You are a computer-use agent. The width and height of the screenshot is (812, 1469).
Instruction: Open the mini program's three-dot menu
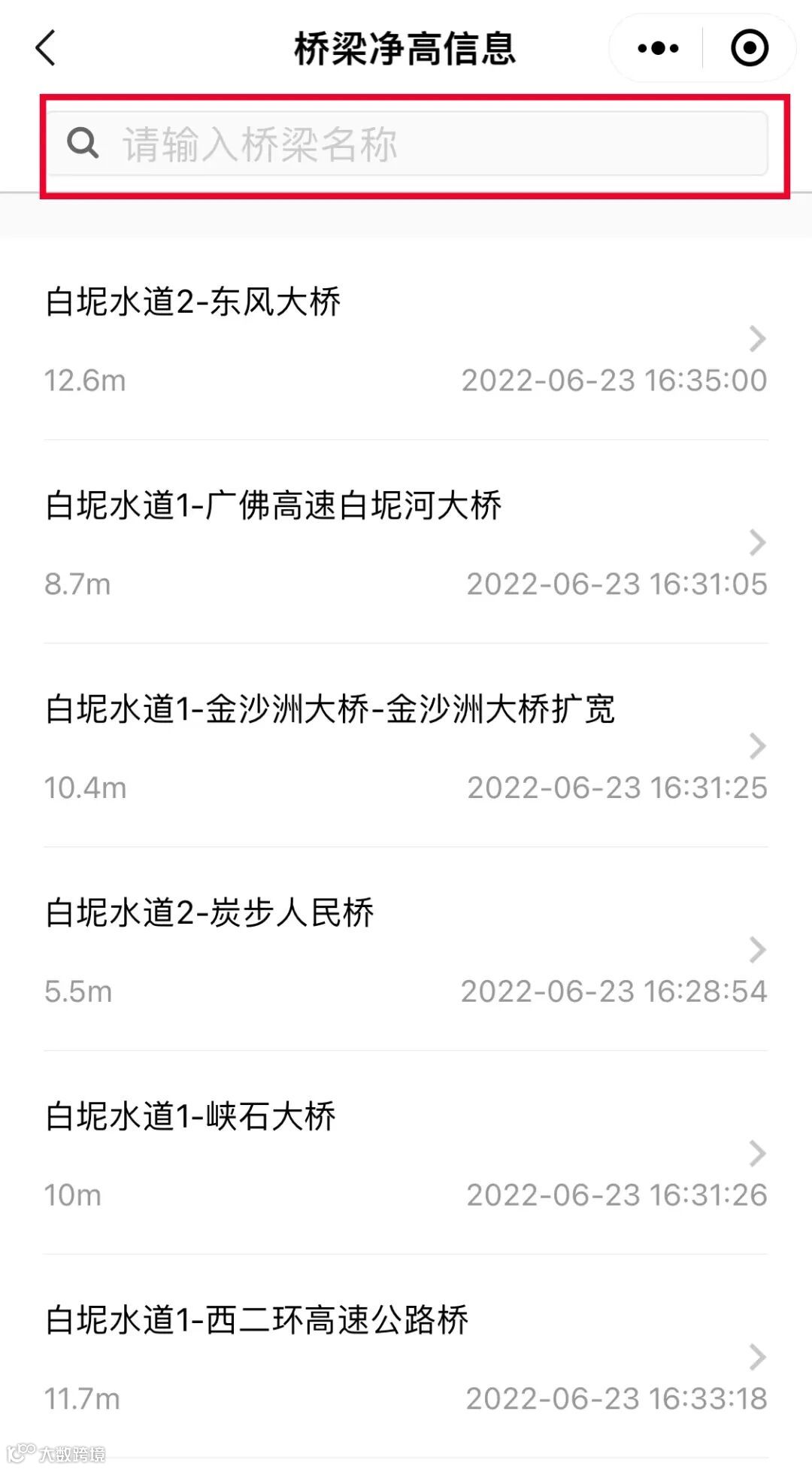coord(657,49)
